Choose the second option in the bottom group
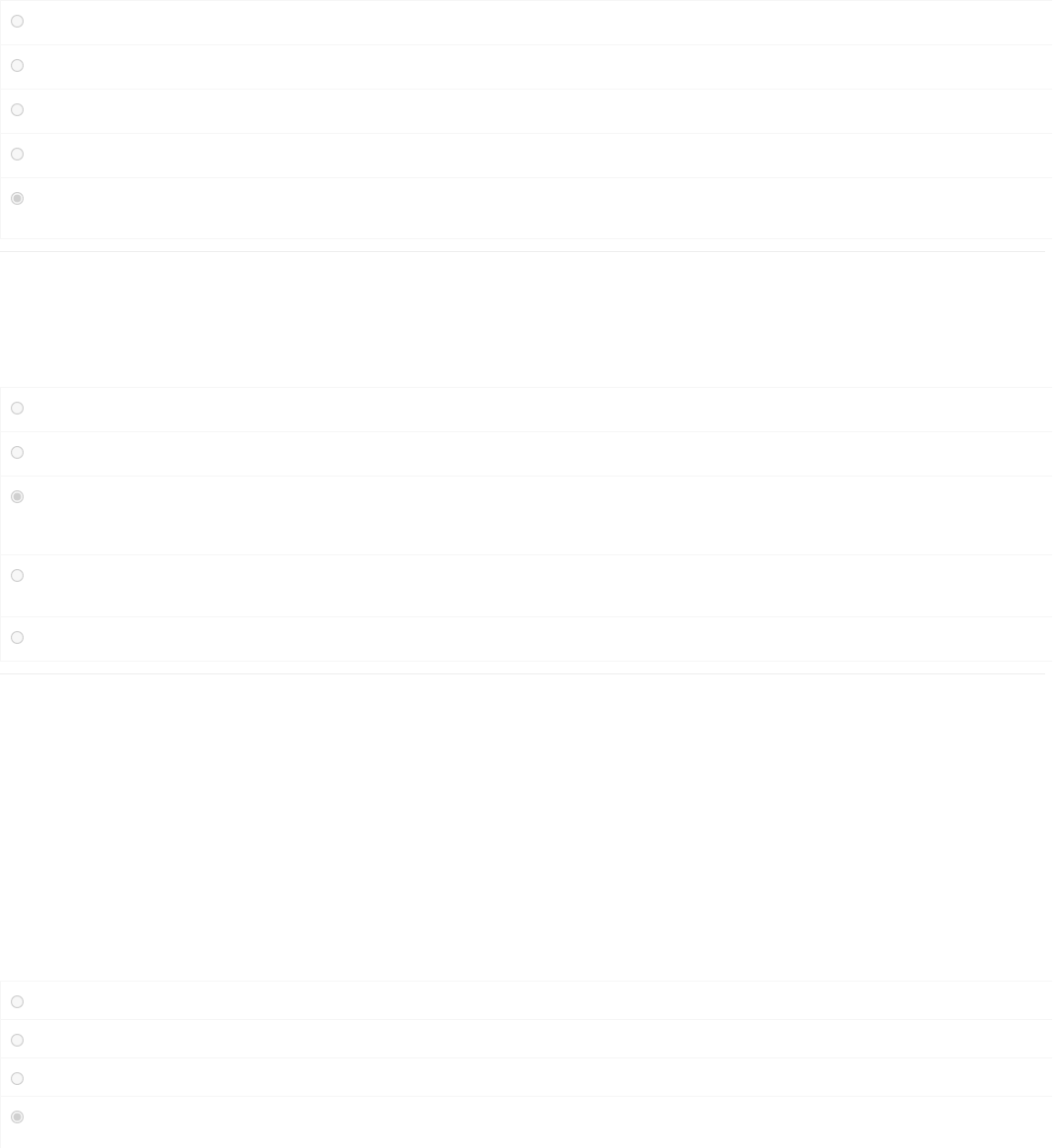 pyautogui.click(x=17, y=1041)
